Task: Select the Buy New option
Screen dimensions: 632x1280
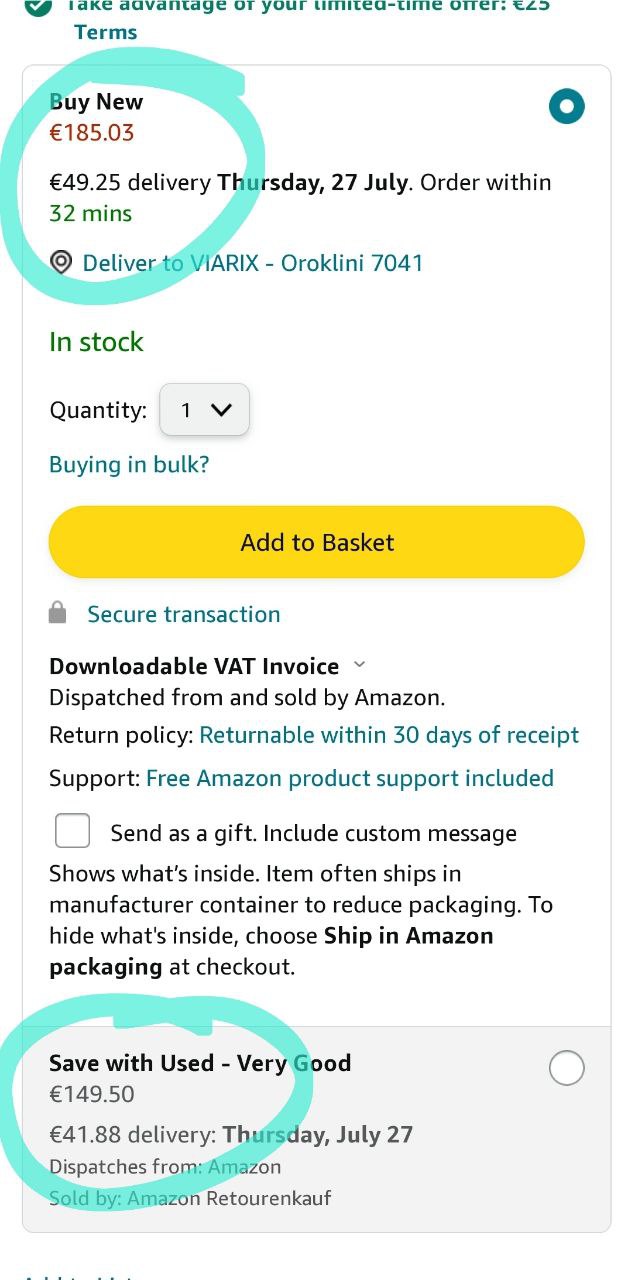Action: point(566,106)
